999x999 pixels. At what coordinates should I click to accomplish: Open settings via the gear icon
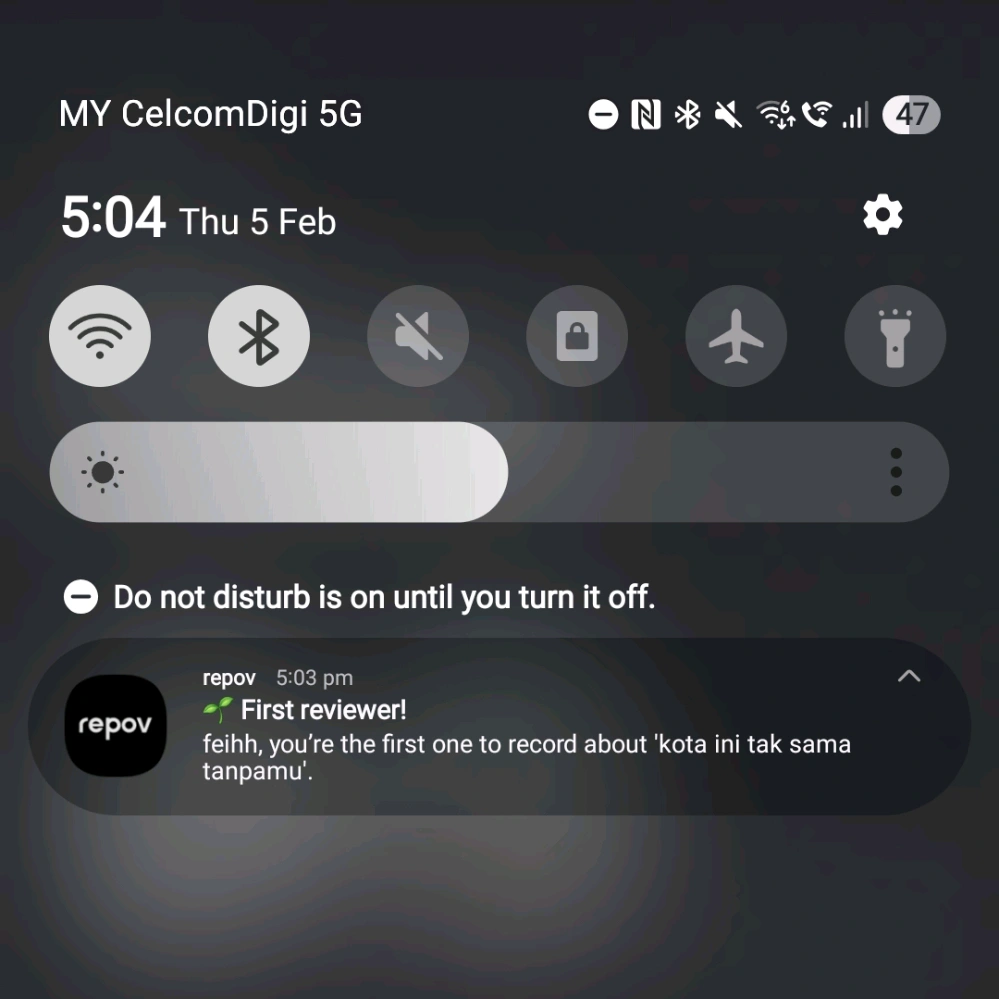[x=882, y=215]
